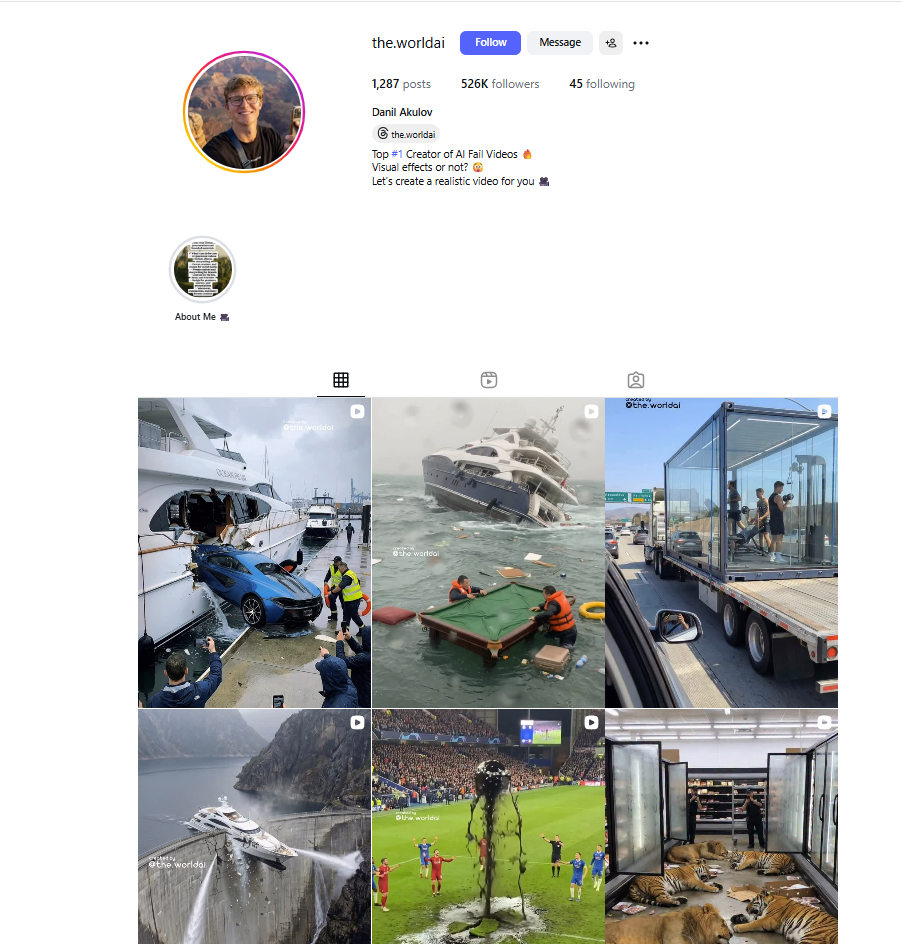Open similar accounts suggestions icon

[611, 43]
